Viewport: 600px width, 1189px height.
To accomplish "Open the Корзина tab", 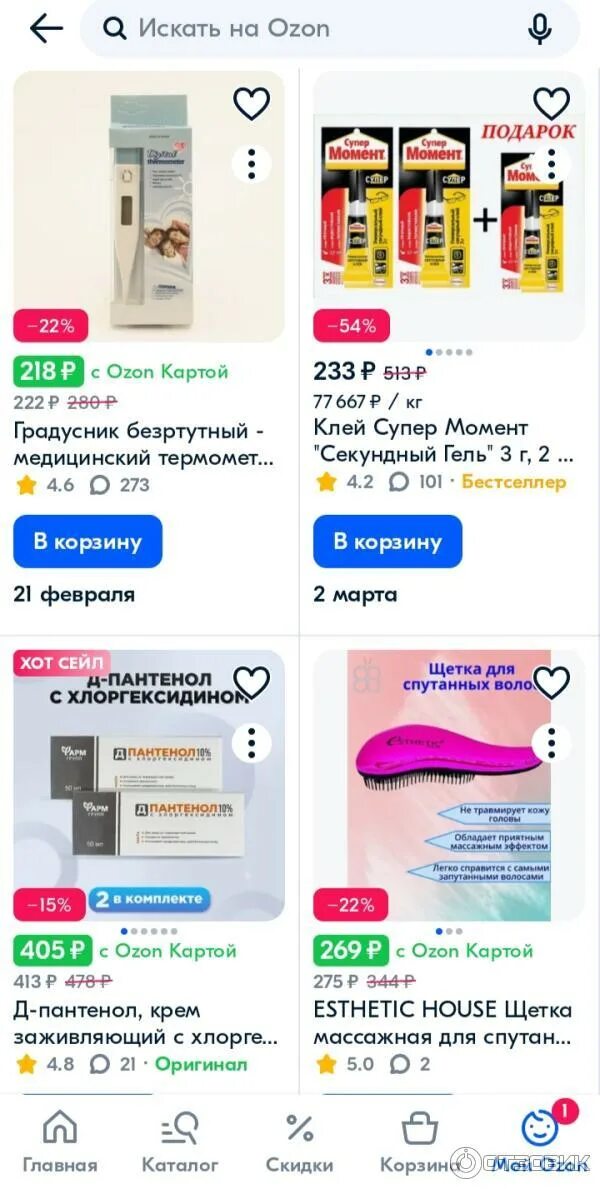I will (x=419, y=1141).
